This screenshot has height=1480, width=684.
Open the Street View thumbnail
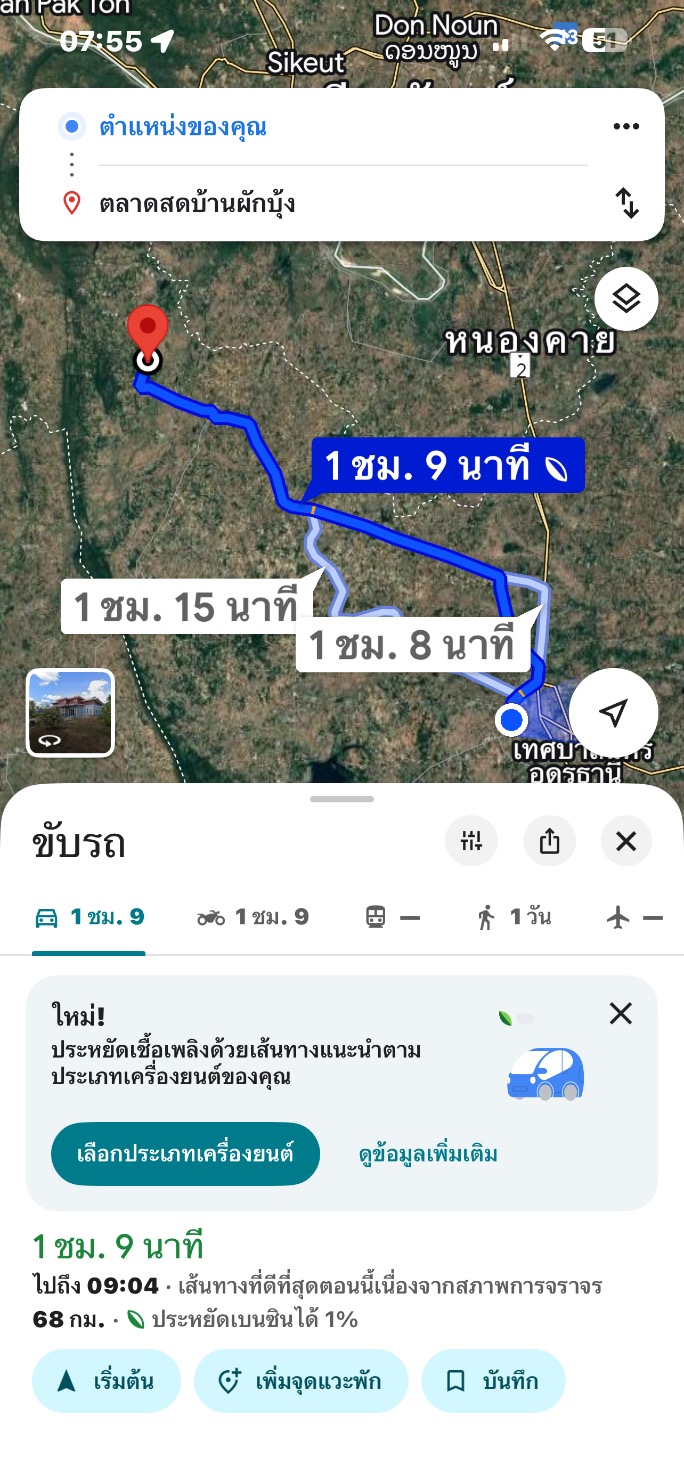(x=70, y=713)
